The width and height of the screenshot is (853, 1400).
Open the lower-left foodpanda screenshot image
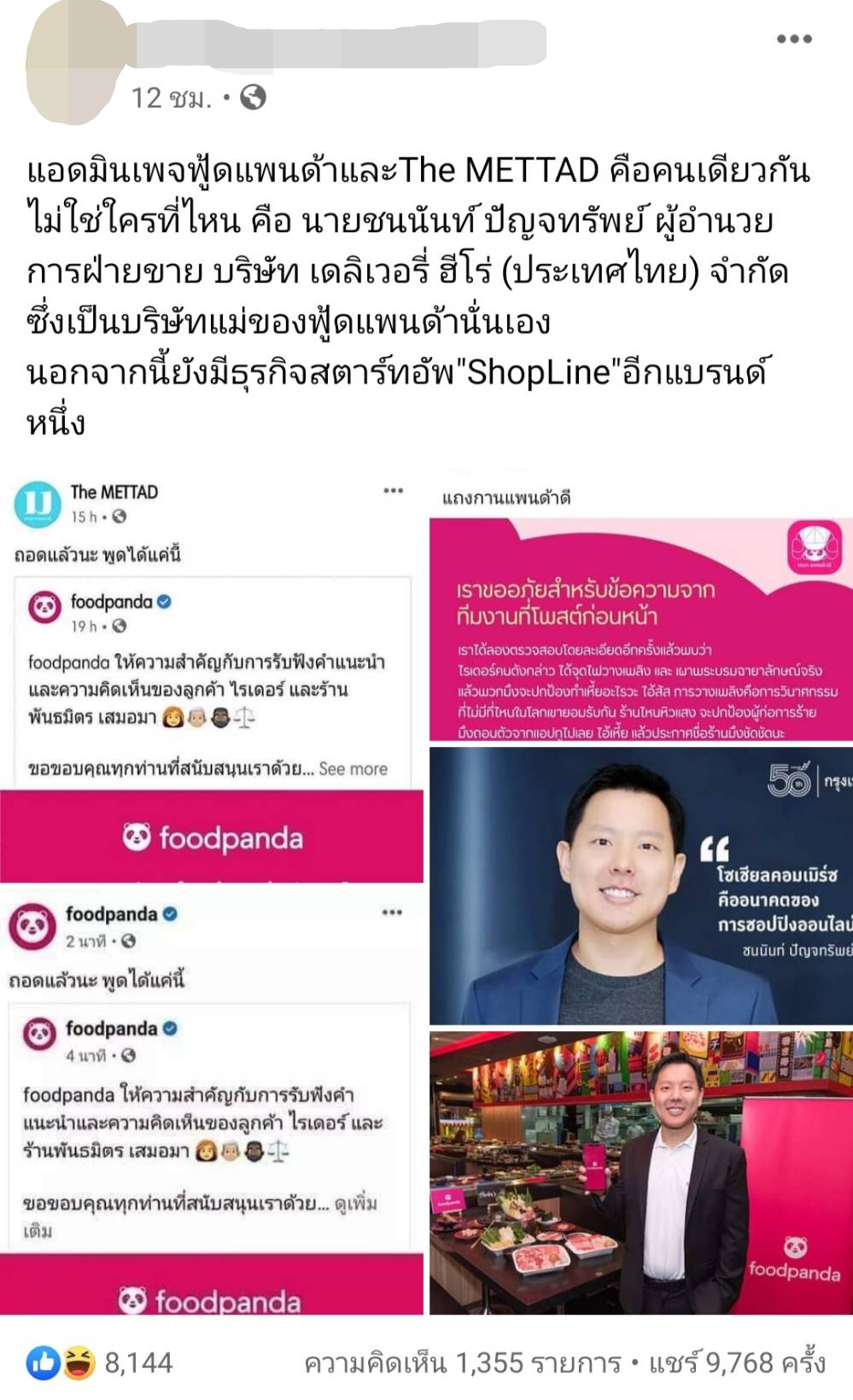[212, 1101]
